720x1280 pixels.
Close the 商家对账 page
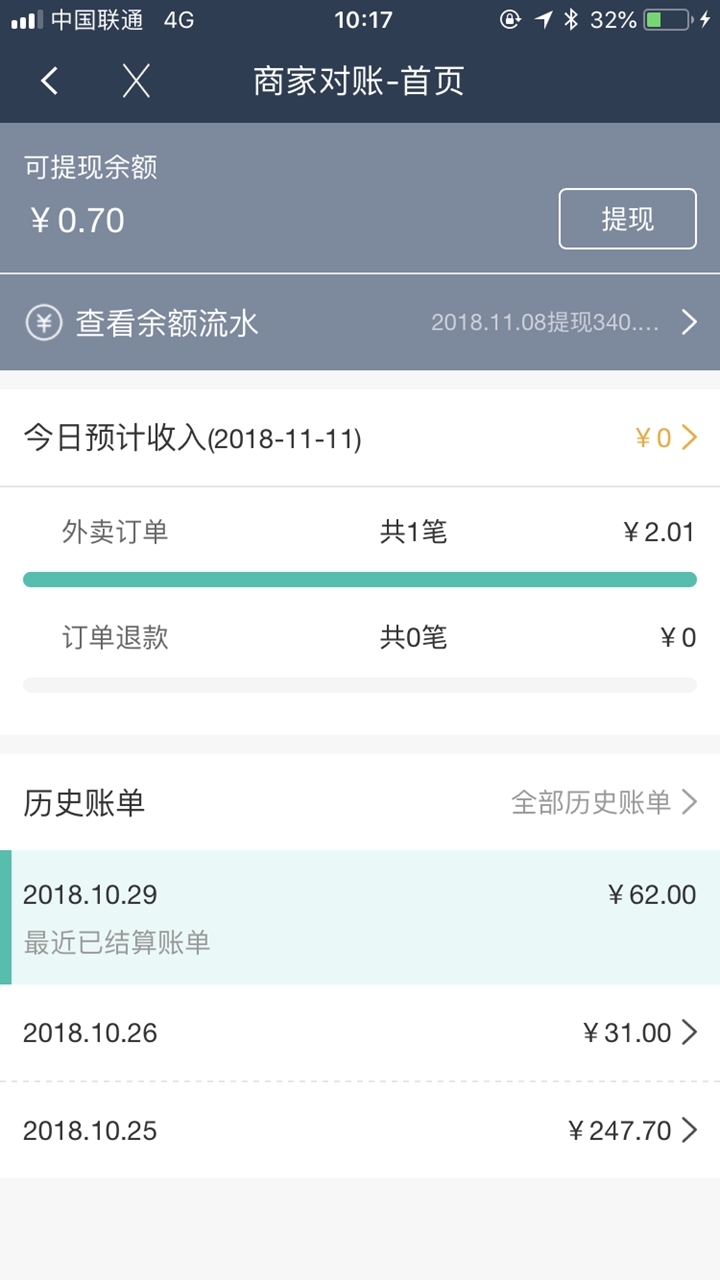(x=136, y=81)
